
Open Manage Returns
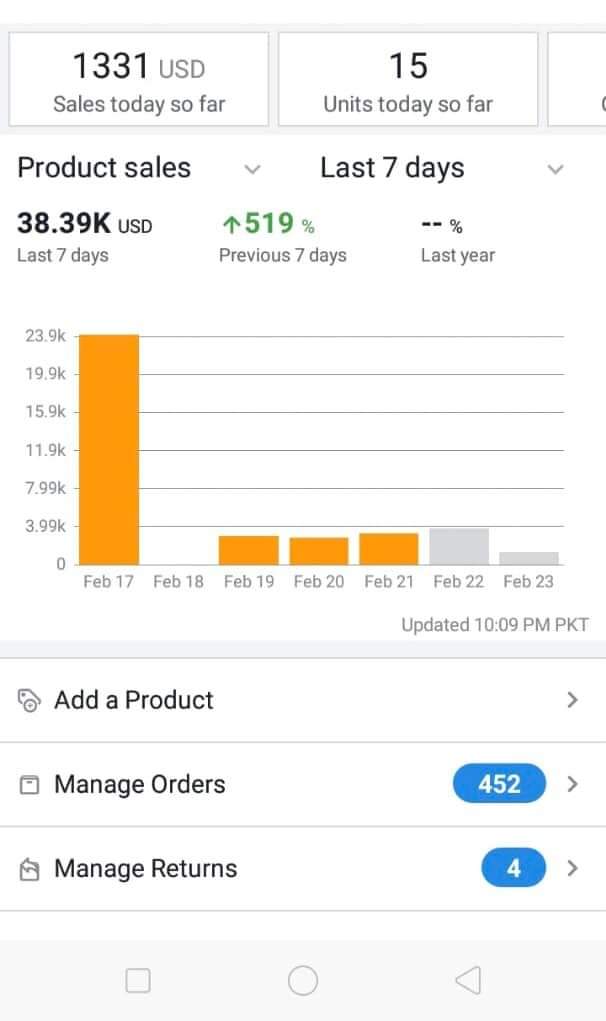(303, 868)
